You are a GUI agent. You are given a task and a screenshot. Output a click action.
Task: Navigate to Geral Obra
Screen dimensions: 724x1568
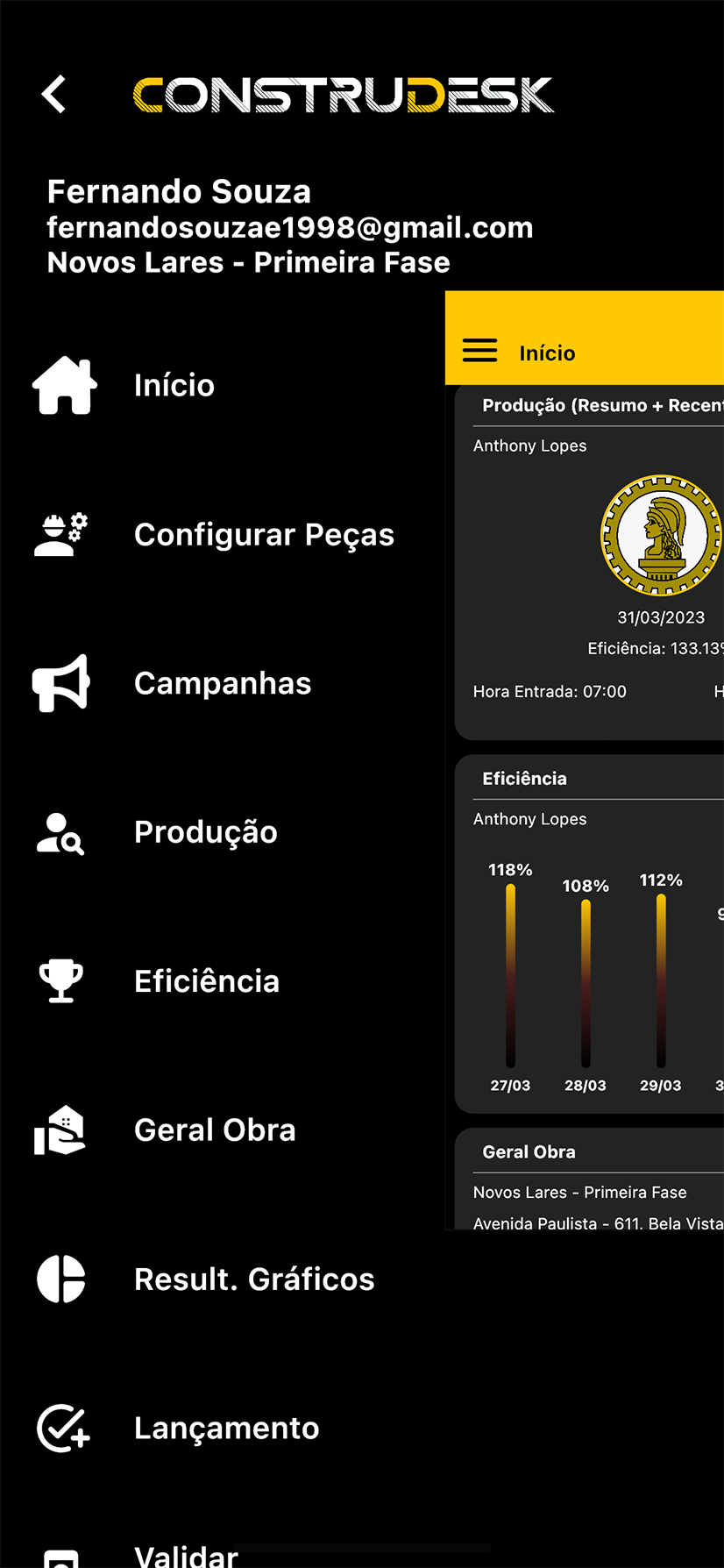pyautogui.click(x=214, y=1130)
